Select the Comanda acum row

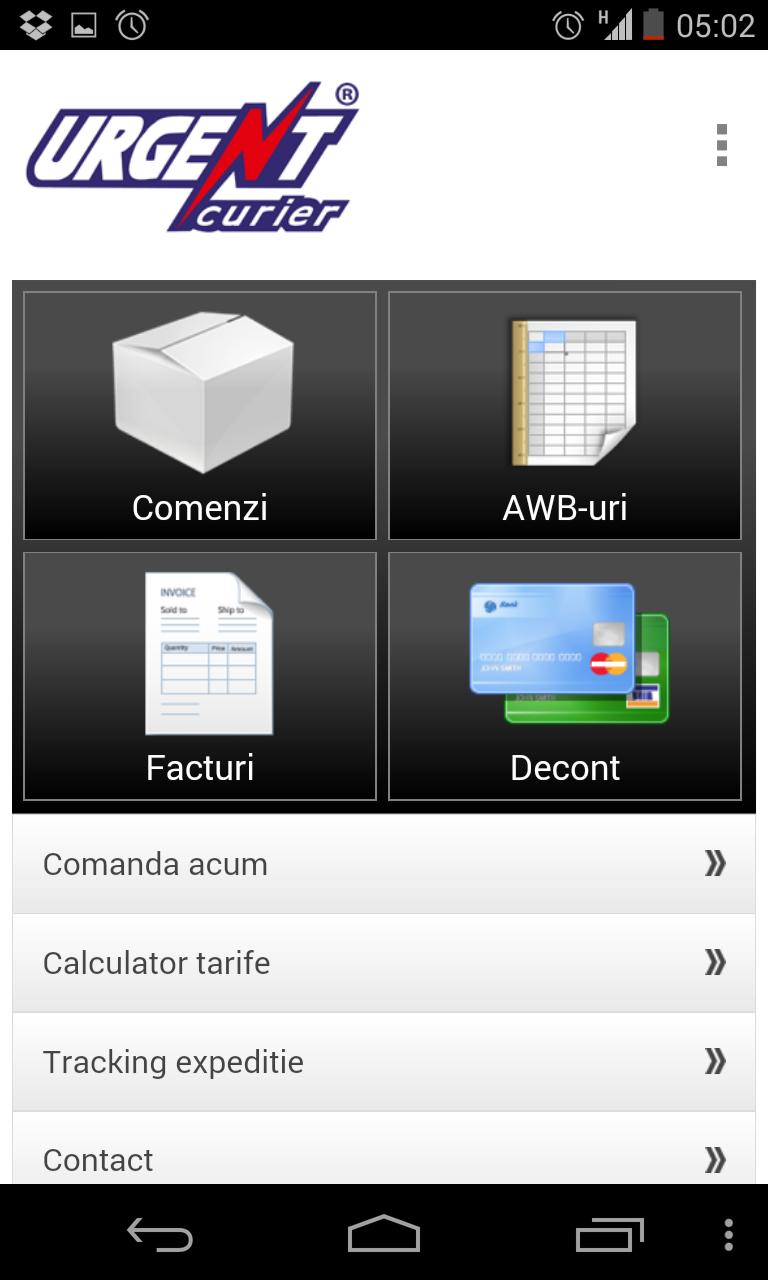pyautogui.click(x=384, y=864)
